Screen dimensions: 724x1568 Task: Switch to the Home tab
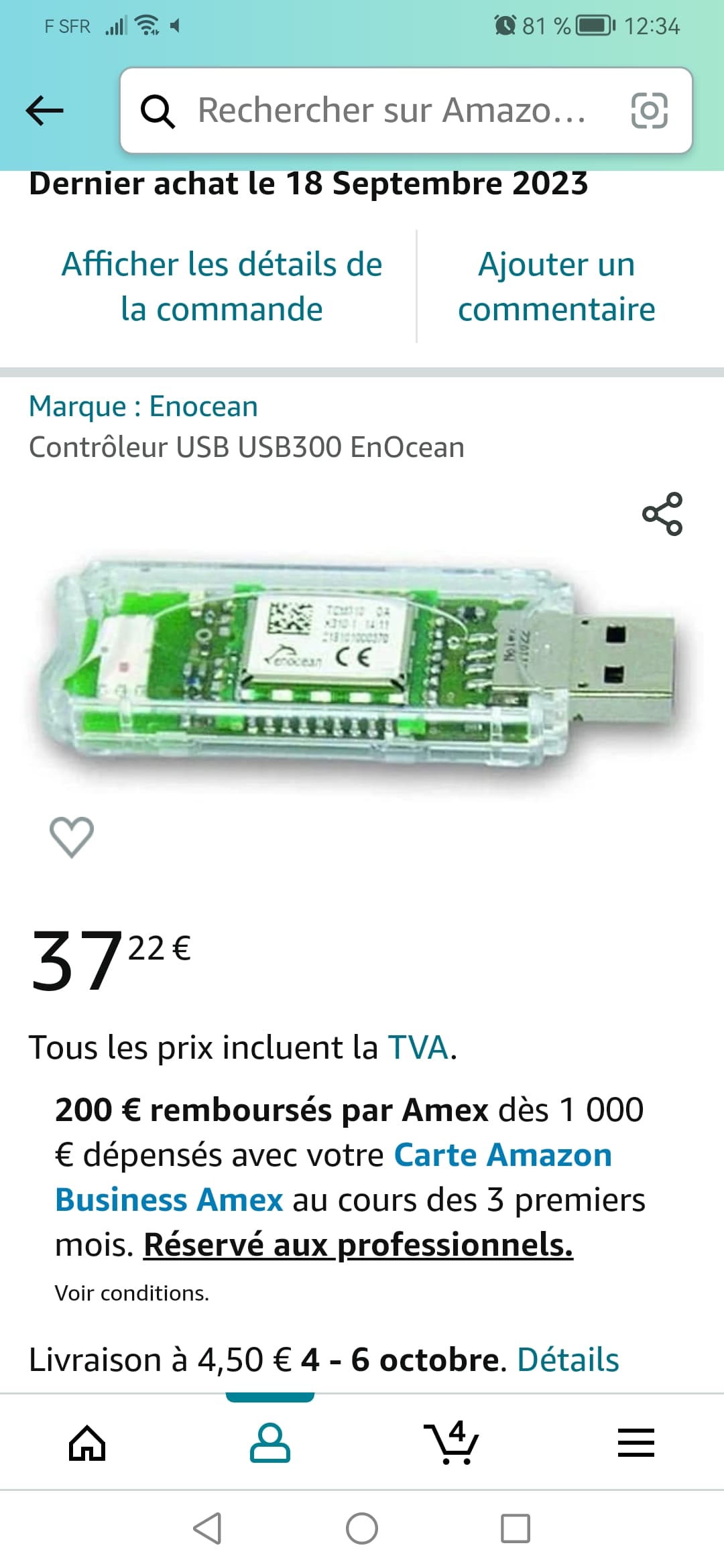88,1443
